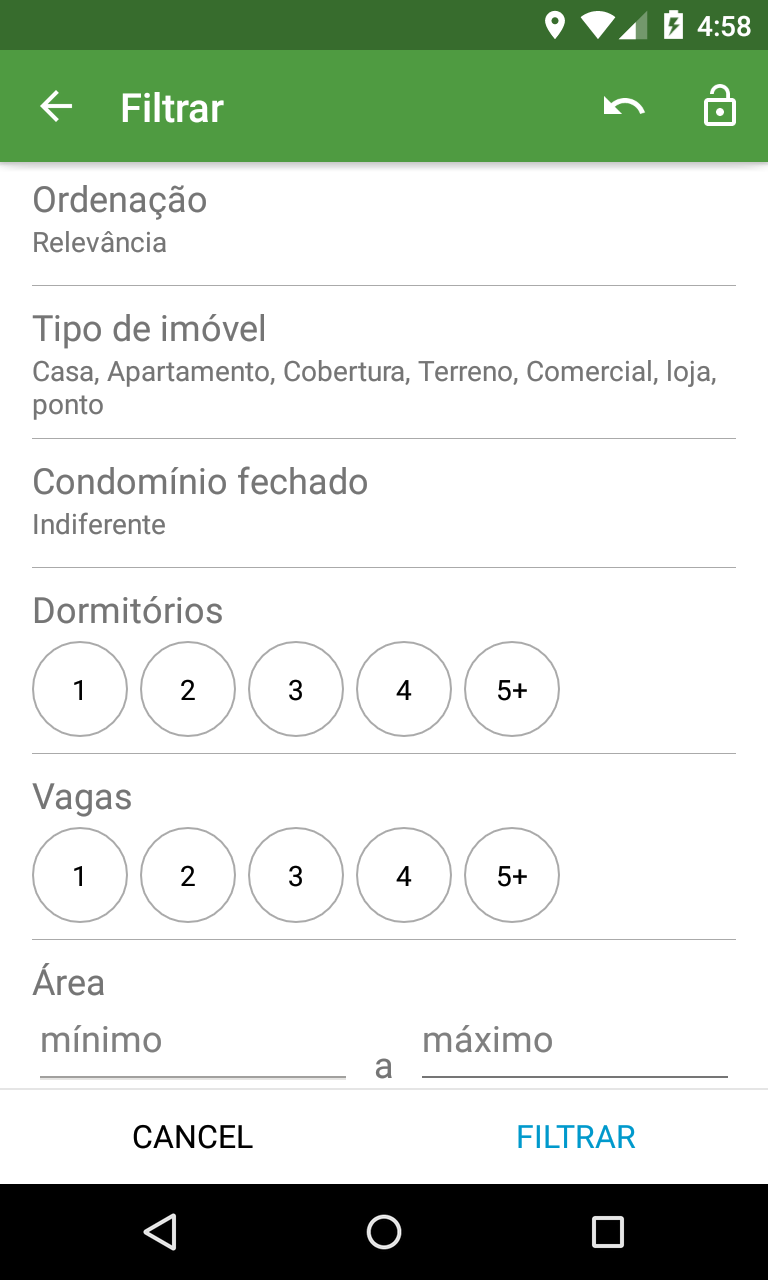Choose 2 parking spots in Vagas
This screenshot has width=768, height=1280.
point(188,876)
